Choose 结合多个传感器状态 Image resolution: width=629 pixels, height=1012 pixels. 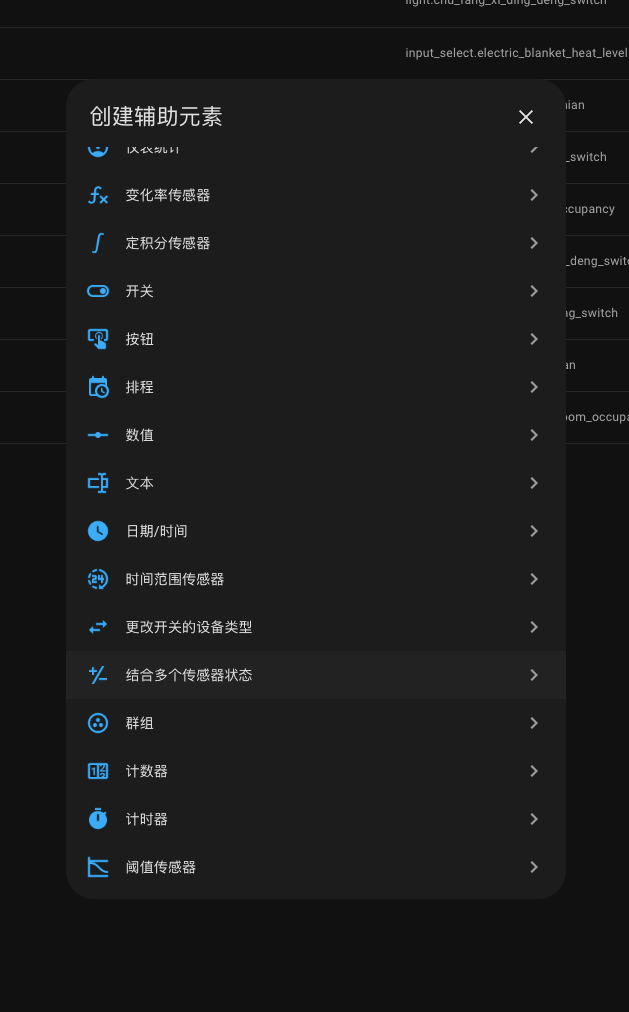(x=315, y=675)
